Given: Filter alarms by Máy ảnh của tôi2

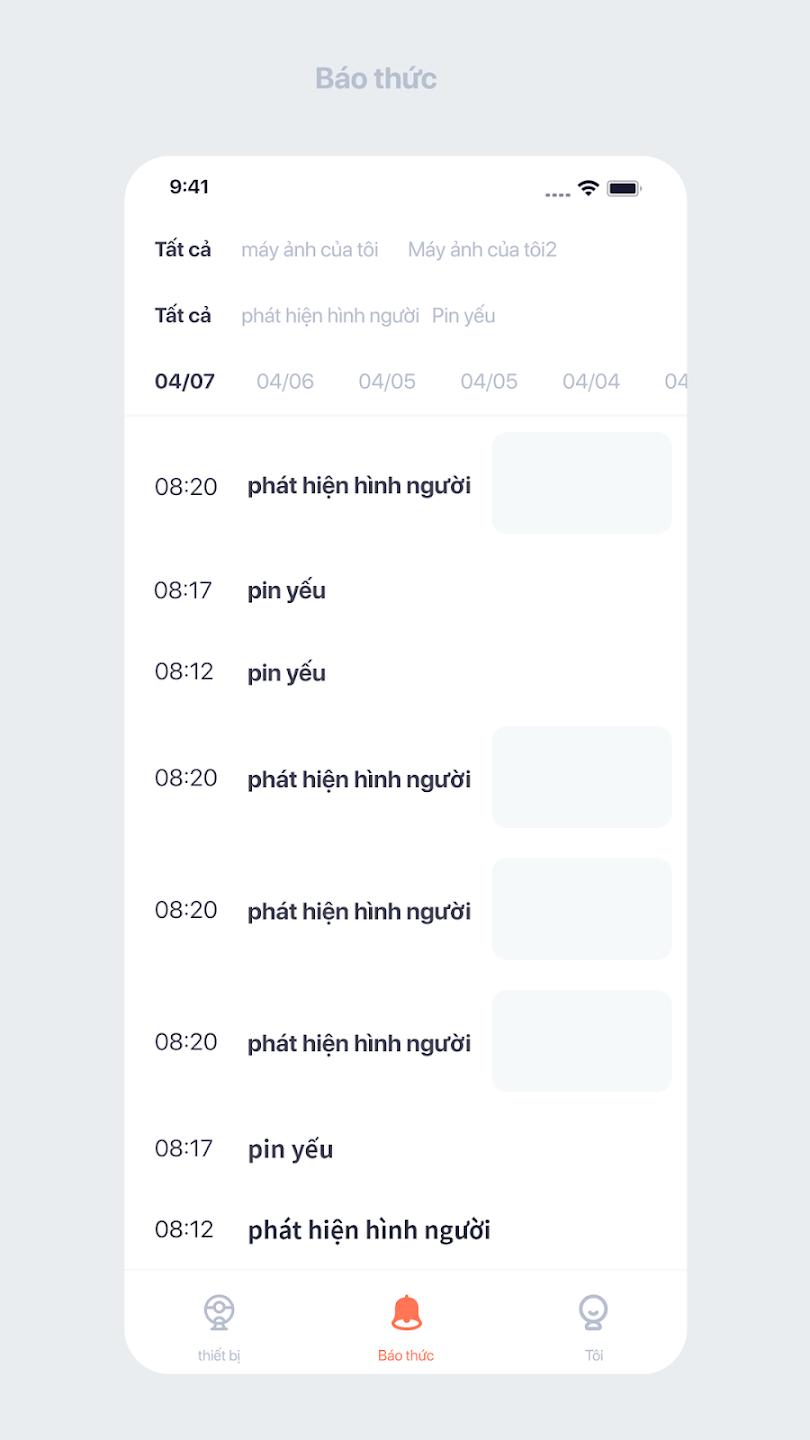Looking at the screenshot, I should [x=482, y=250].
